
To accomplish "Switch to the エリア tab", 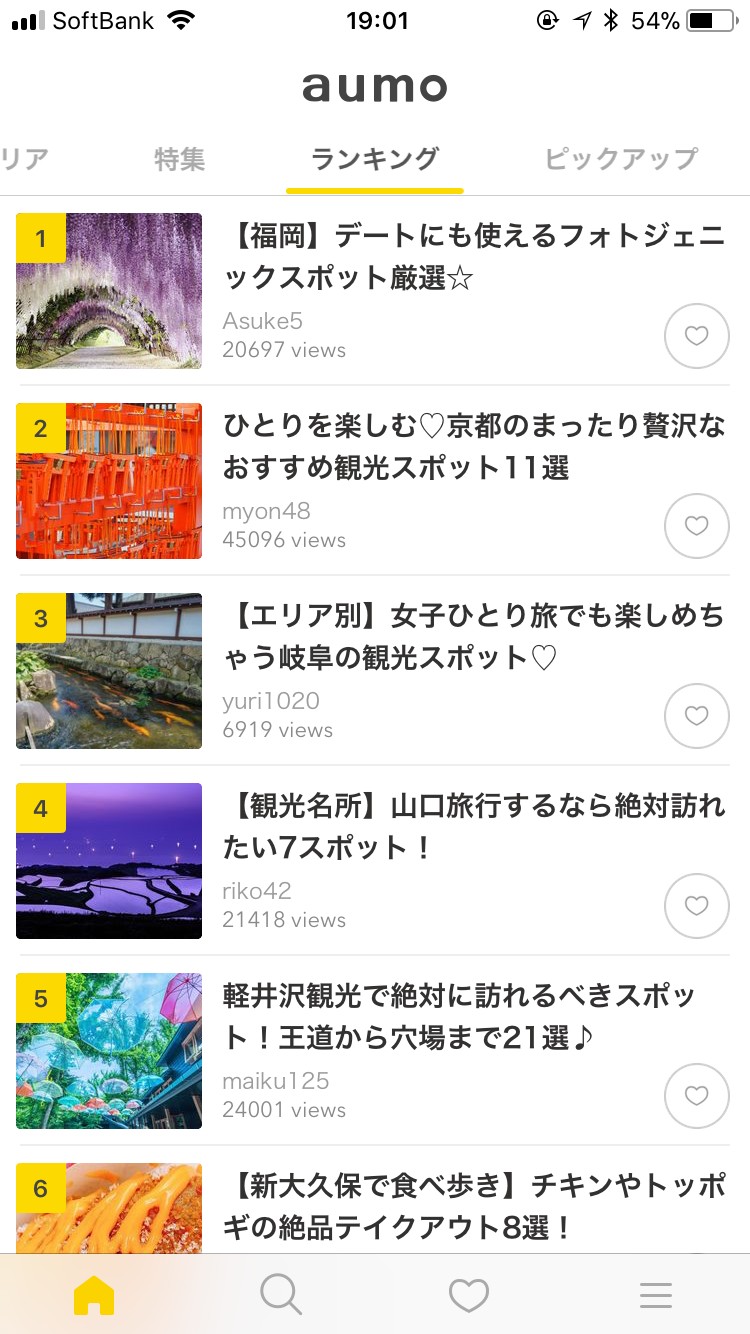I will 25,159.
